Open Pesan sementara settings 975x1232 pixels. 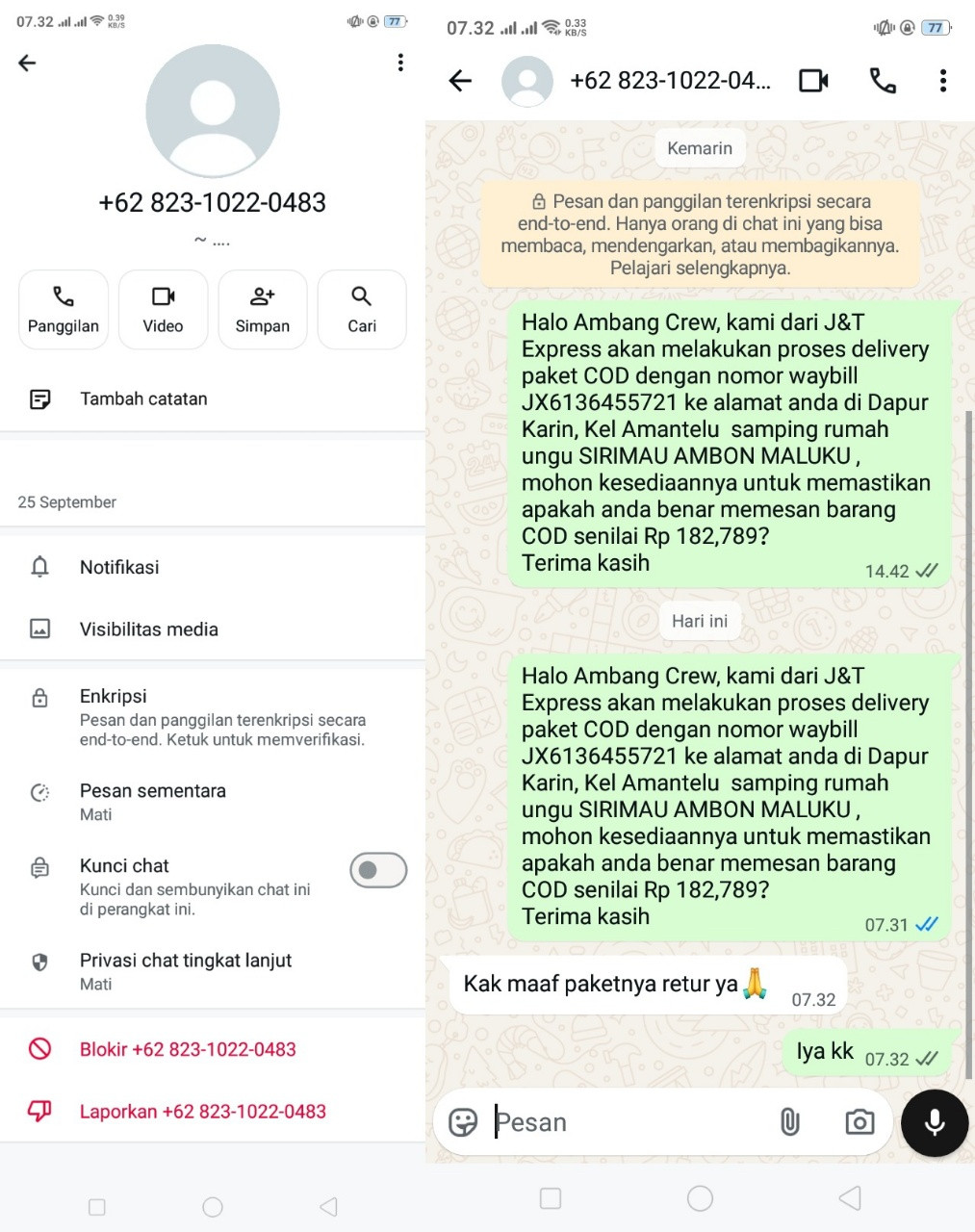(x=212, y=802)
